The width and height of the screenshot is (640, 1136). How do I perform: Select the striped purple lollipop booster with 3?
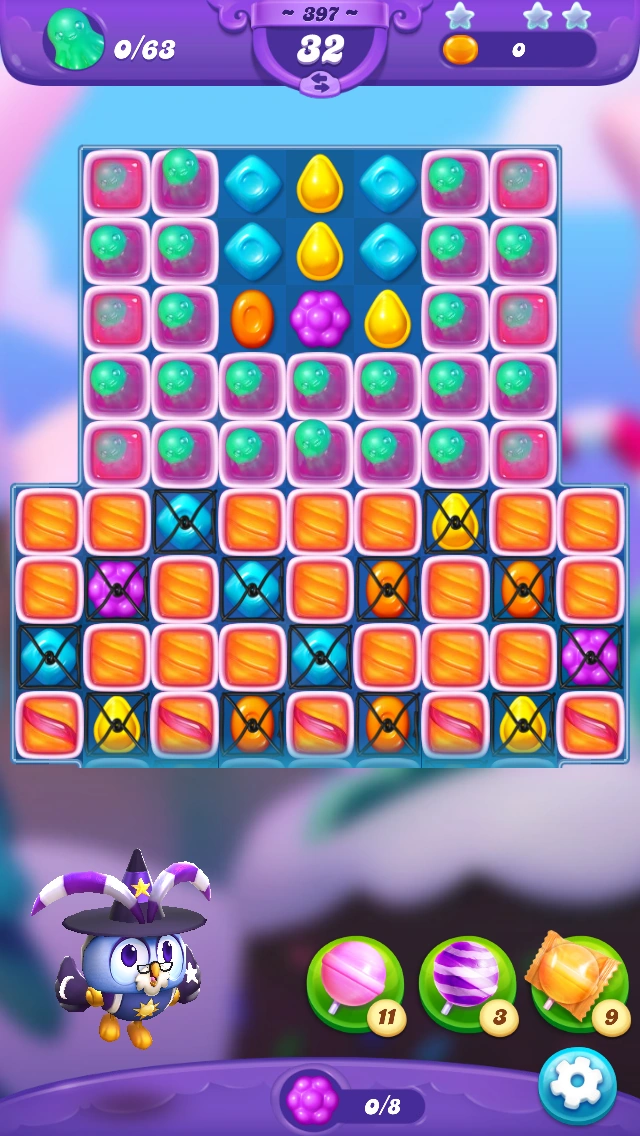pyautogui.click(x=467, y=984)
